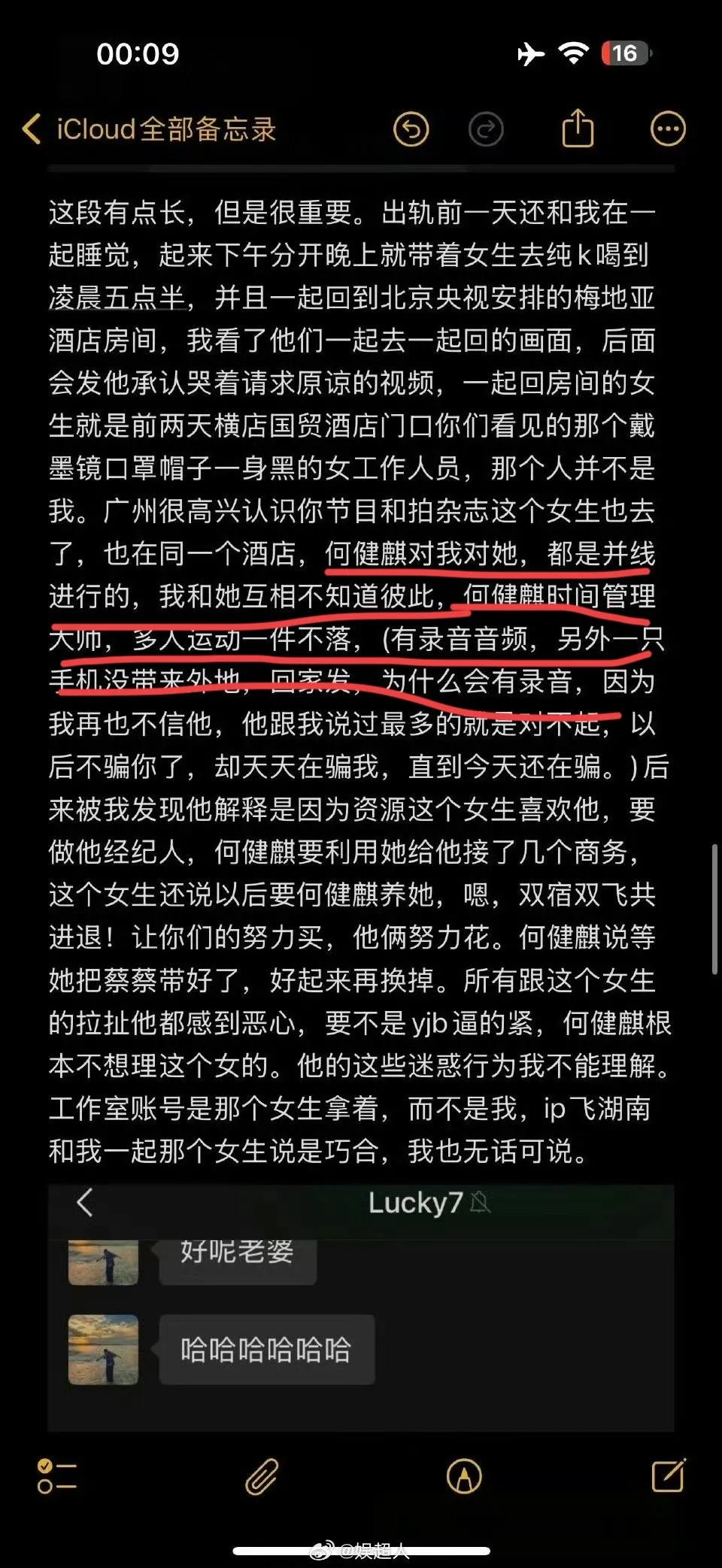Compose a new note
The image size is (722, 1568).
click(x=669, y=1474)
